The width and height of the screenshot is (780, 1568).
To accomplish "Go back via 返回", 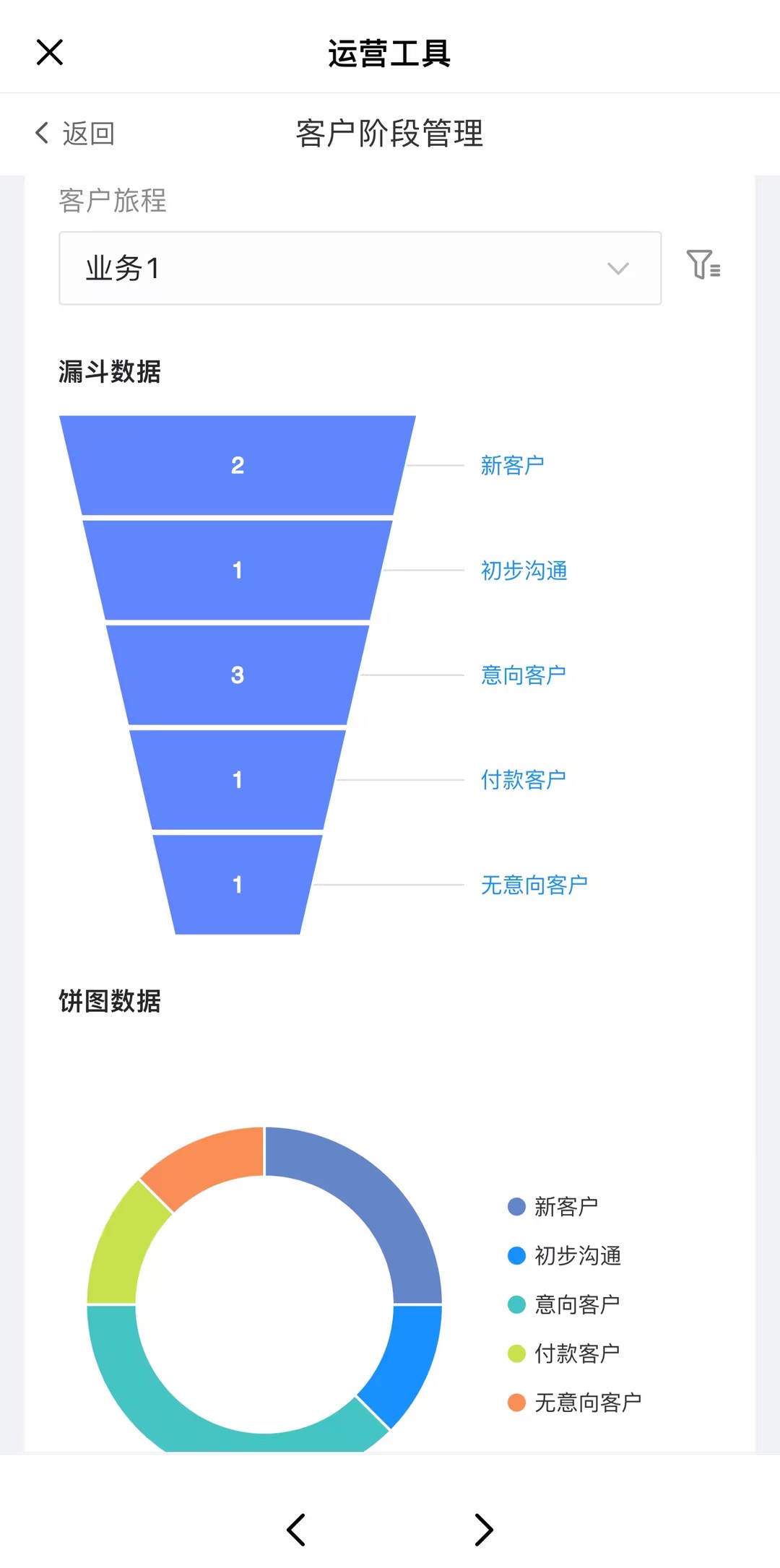I will pyautogui.click(x=75, y=133).
